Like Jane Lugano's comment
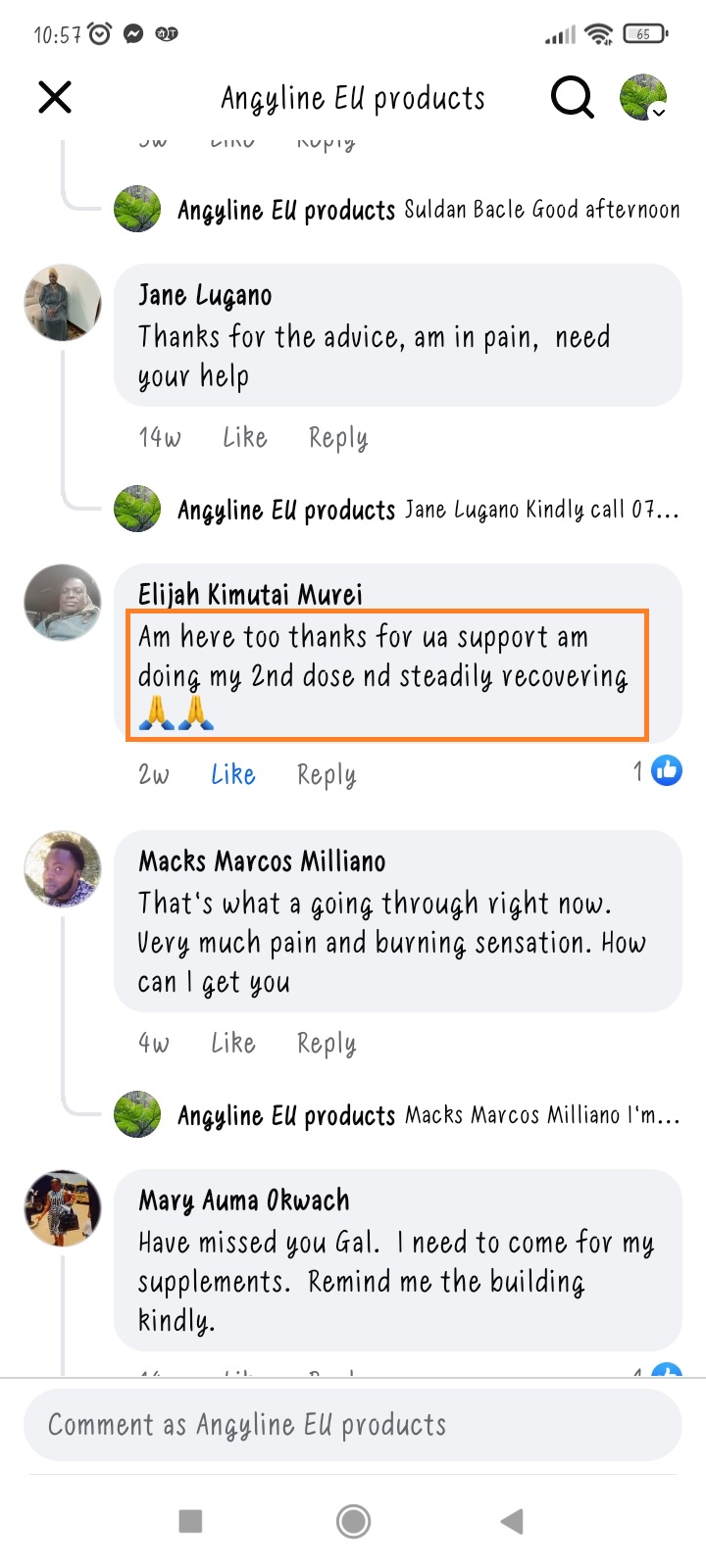The height and width of the screenshot is (1568, 706). [x=244, y=437]
